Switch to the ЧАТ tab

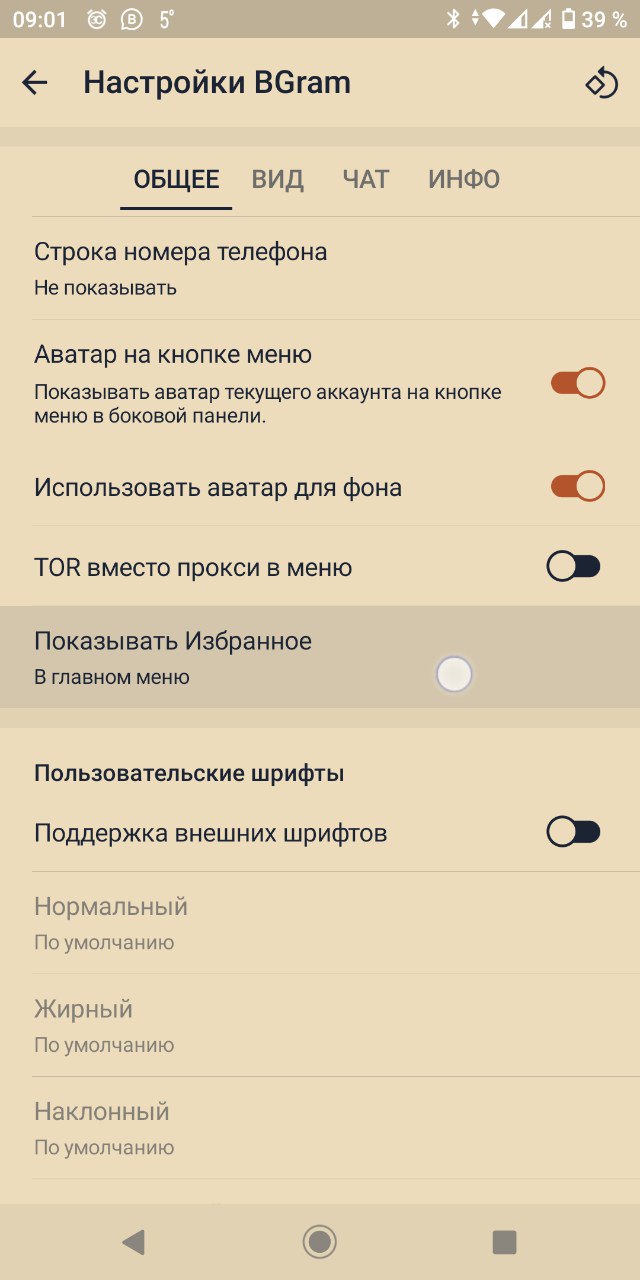366,180
